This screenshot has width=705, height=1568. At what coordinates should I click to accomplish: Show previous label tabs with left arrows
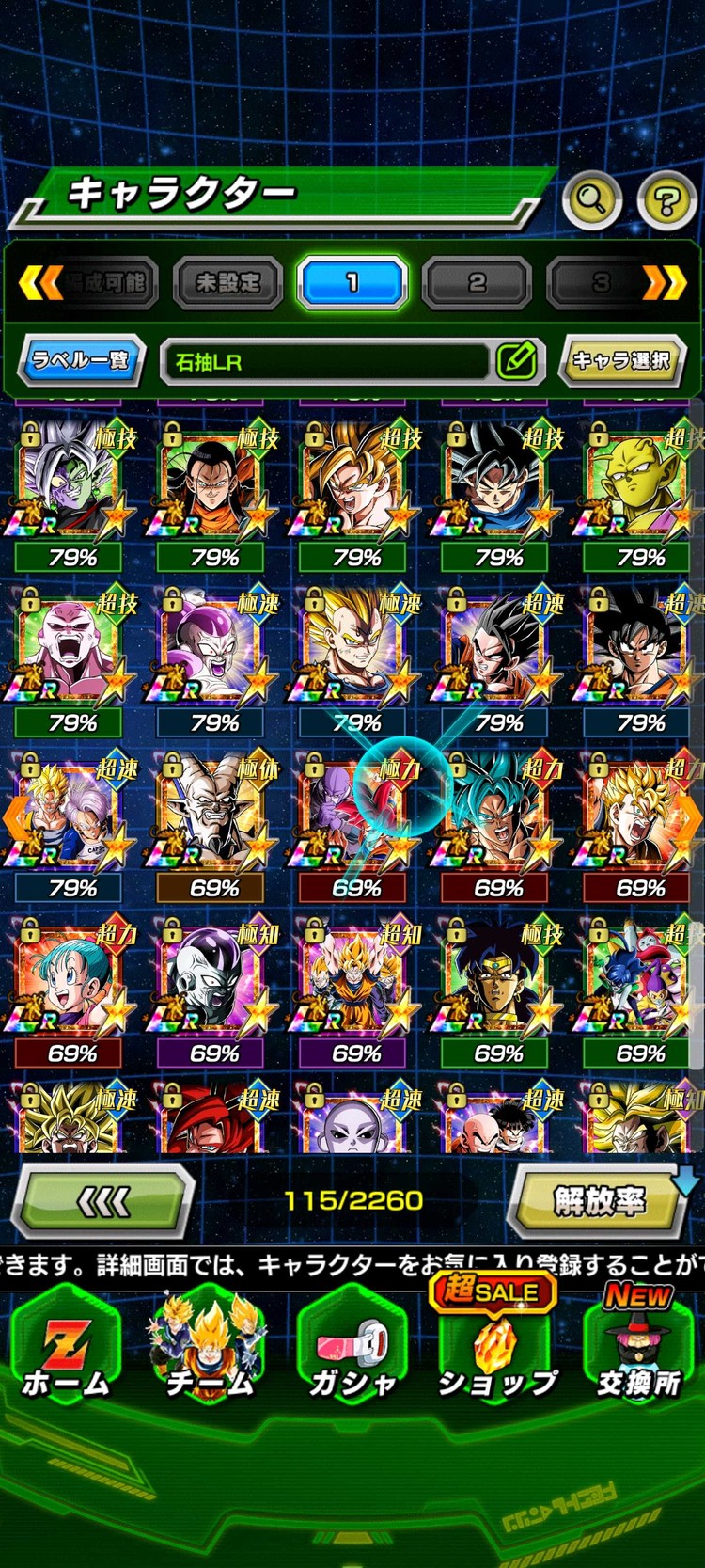(39, 282)
